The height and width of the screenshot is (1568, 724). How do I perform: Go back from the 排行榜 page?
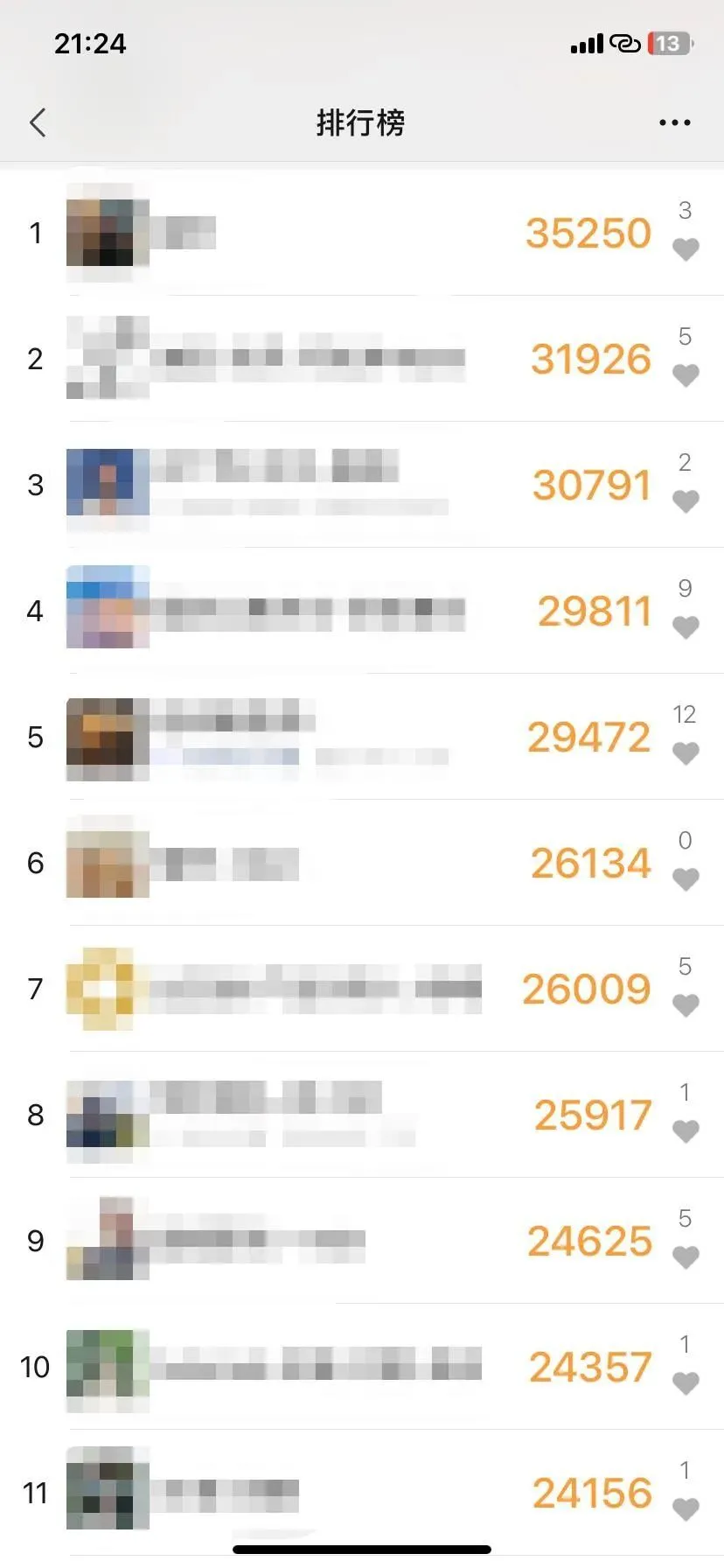point(38,122)
